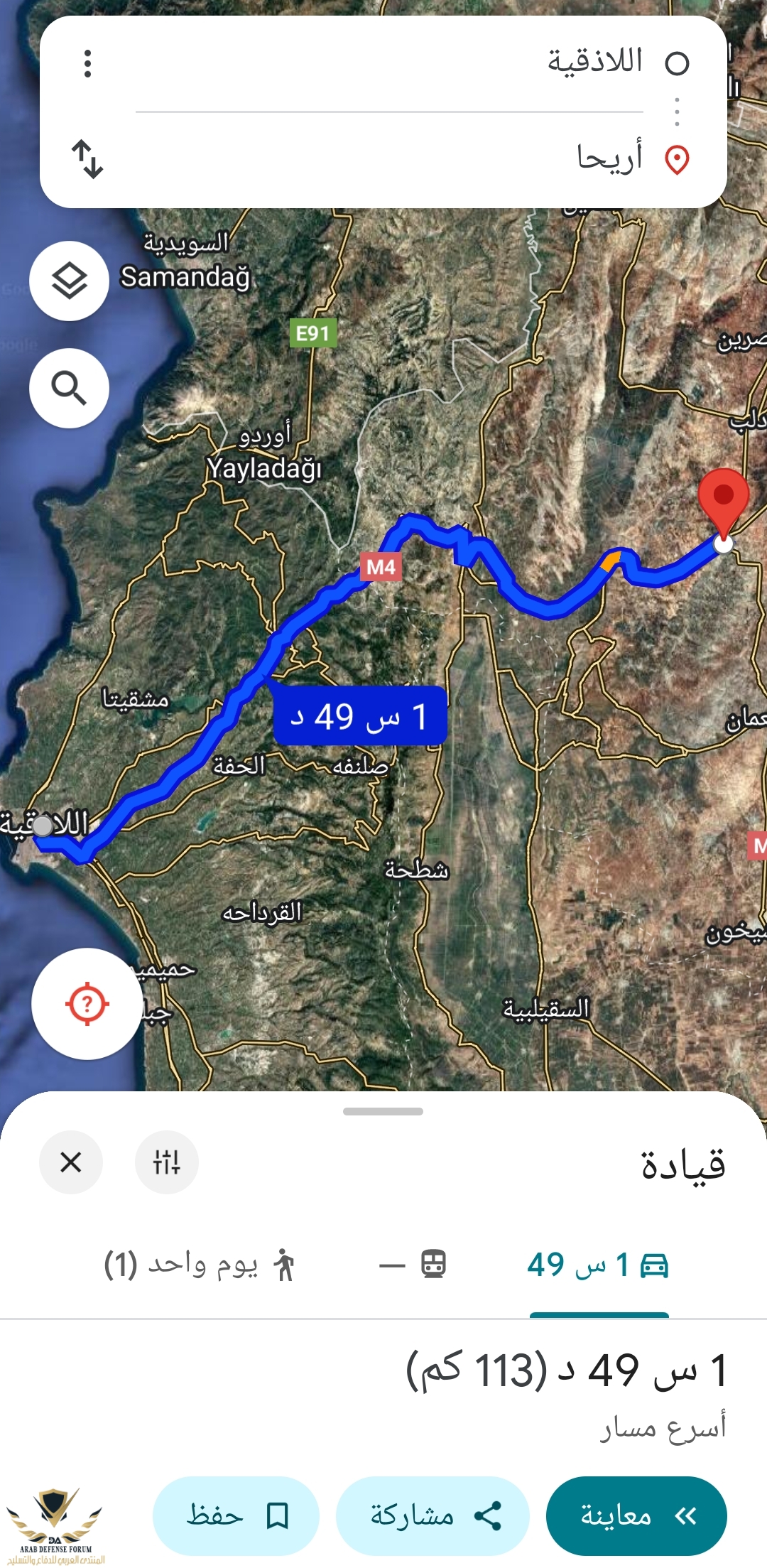Viewport: 767px width, 1568px height.
Task: Tap the route duration label on map
Action: tap(360, 716)
